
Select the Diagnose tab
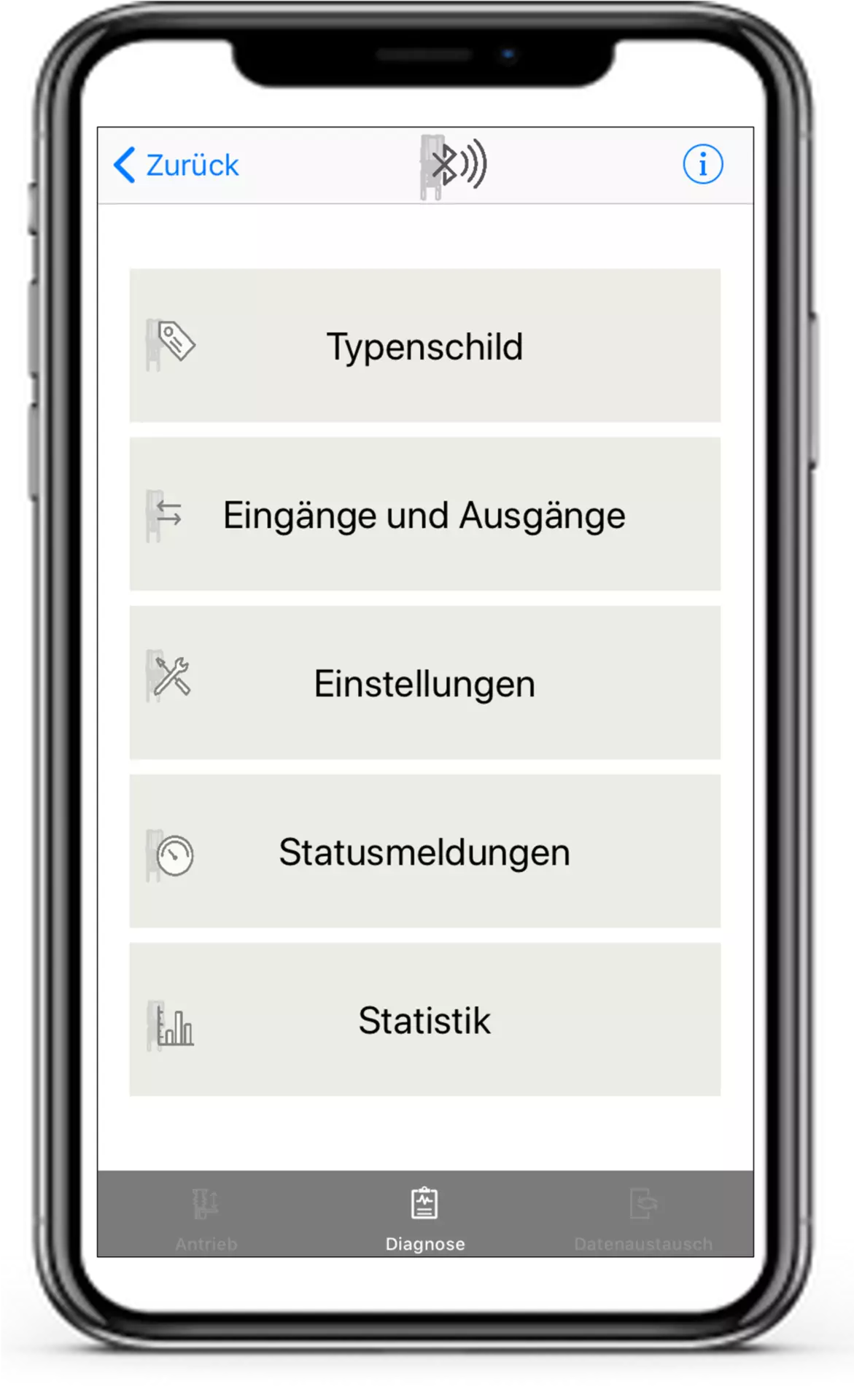tap(424, 1217)
